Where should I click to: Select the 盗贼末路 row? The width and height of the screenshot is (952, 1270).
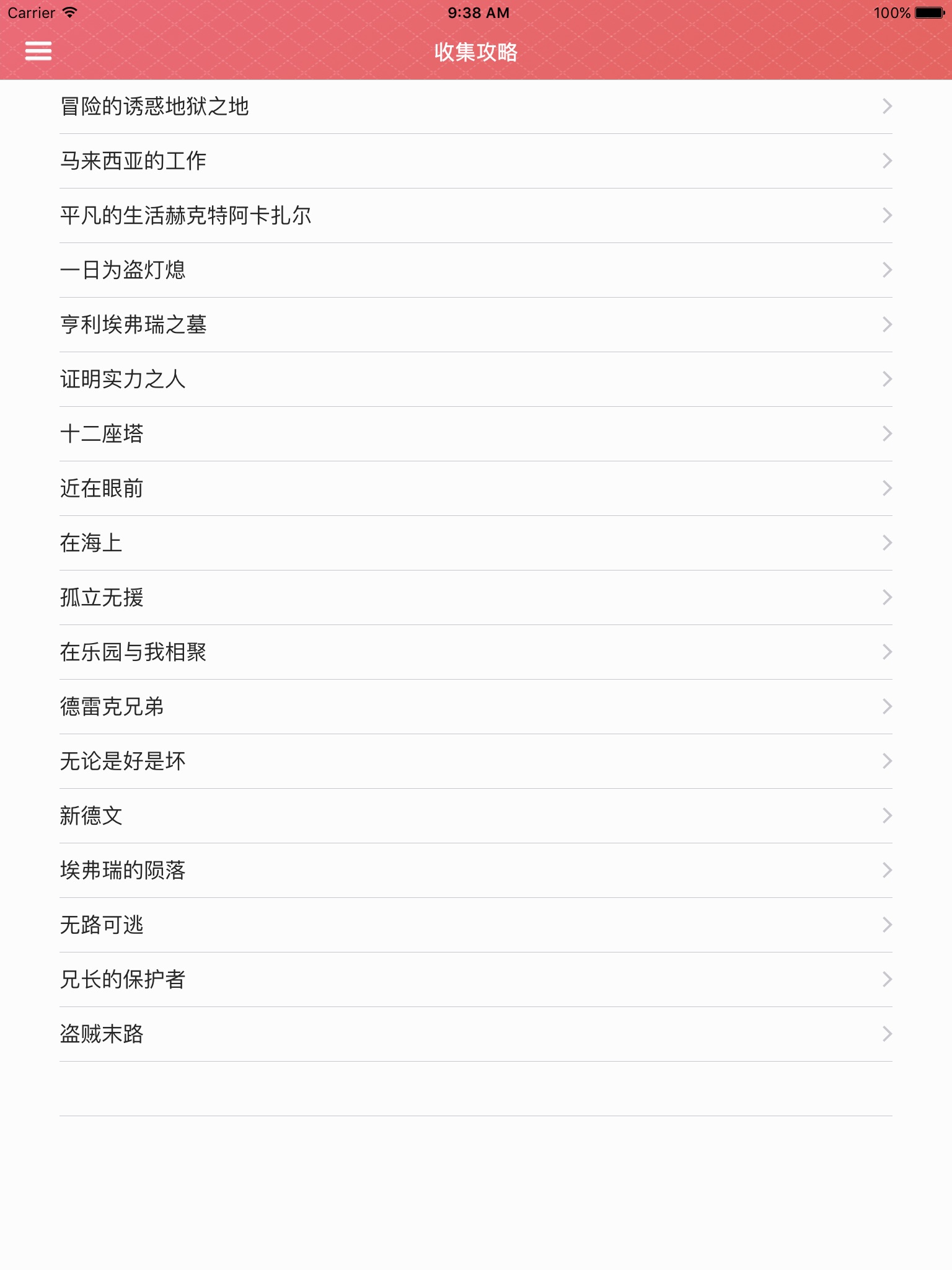coord(476,1034)
